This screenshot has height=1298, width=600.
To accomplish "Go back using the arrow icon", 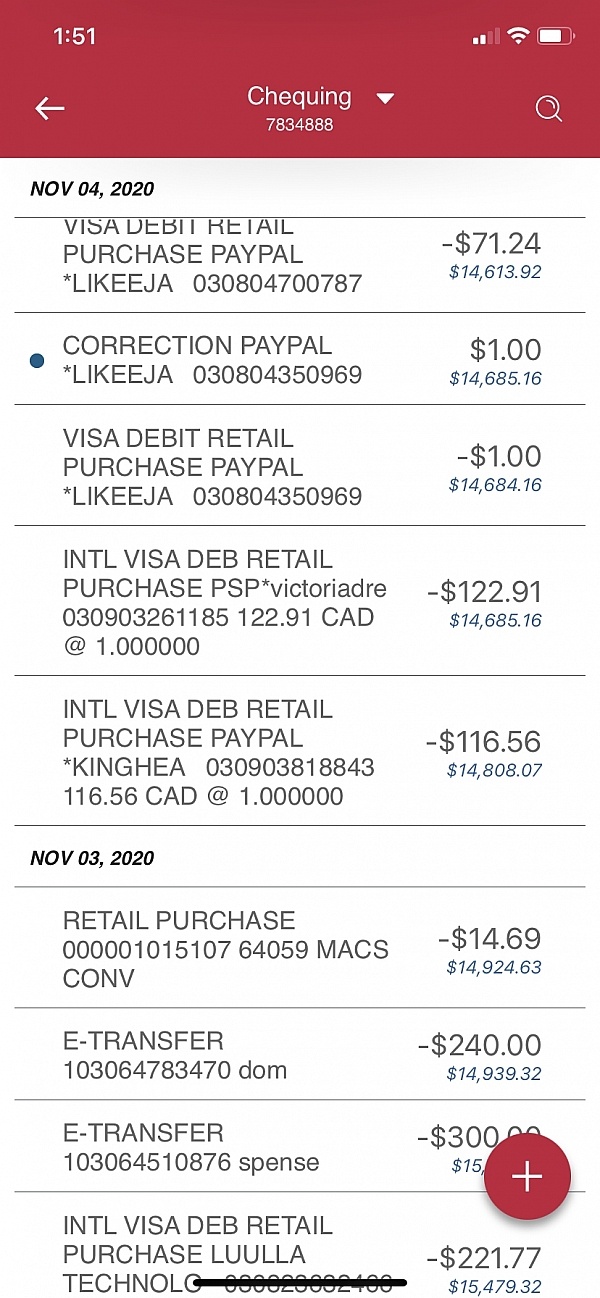I will coord(49,109).
